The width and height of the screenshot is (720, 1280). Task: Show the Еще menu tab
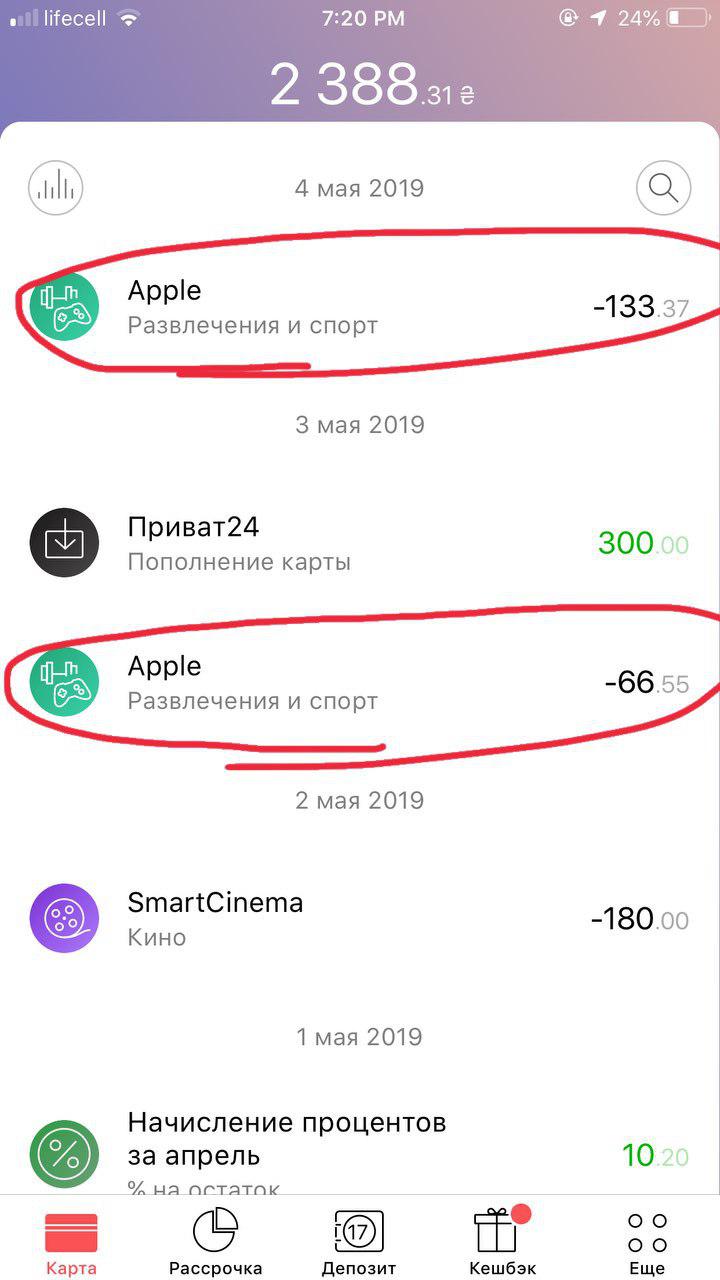click(647, 1243)
